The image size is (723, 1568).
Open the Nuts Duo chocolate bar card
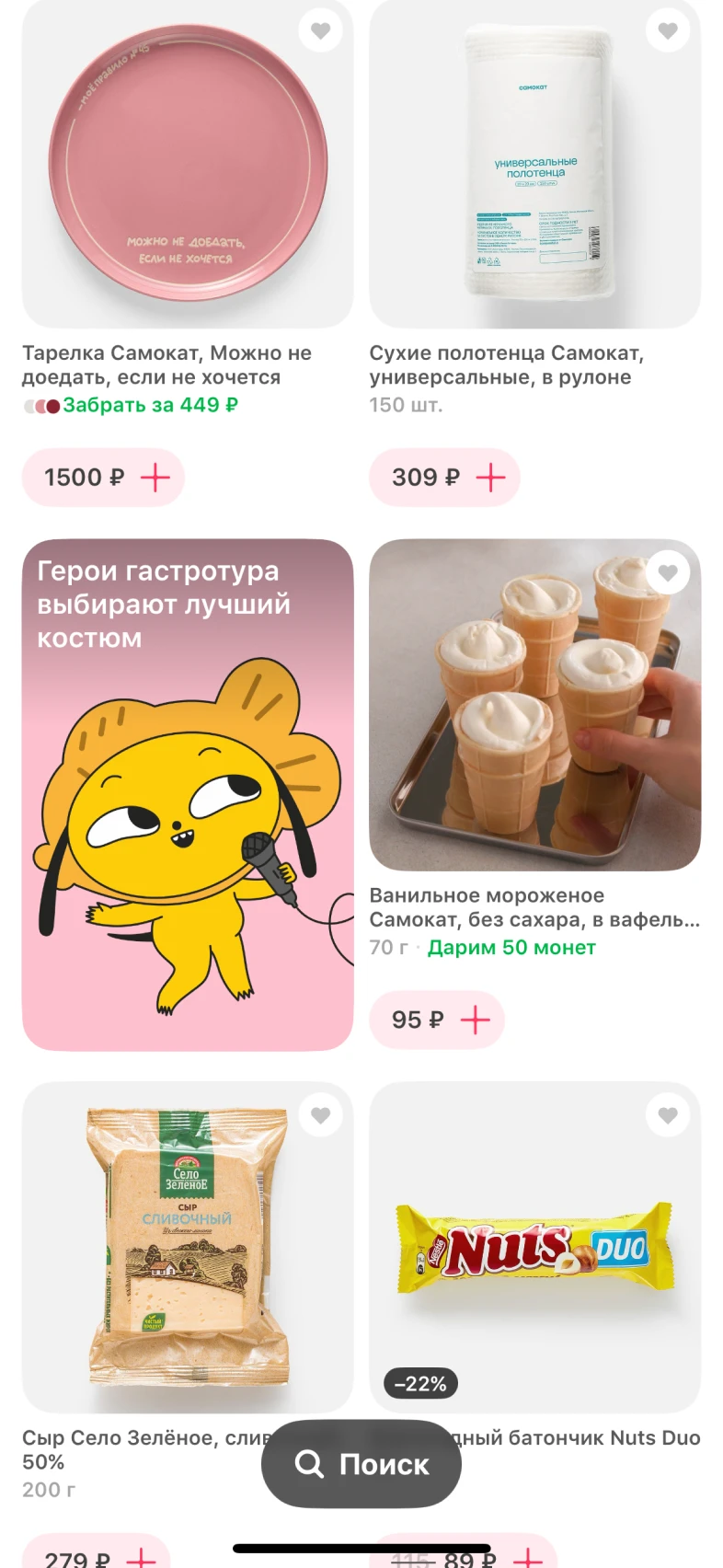tap(535, 1248)
